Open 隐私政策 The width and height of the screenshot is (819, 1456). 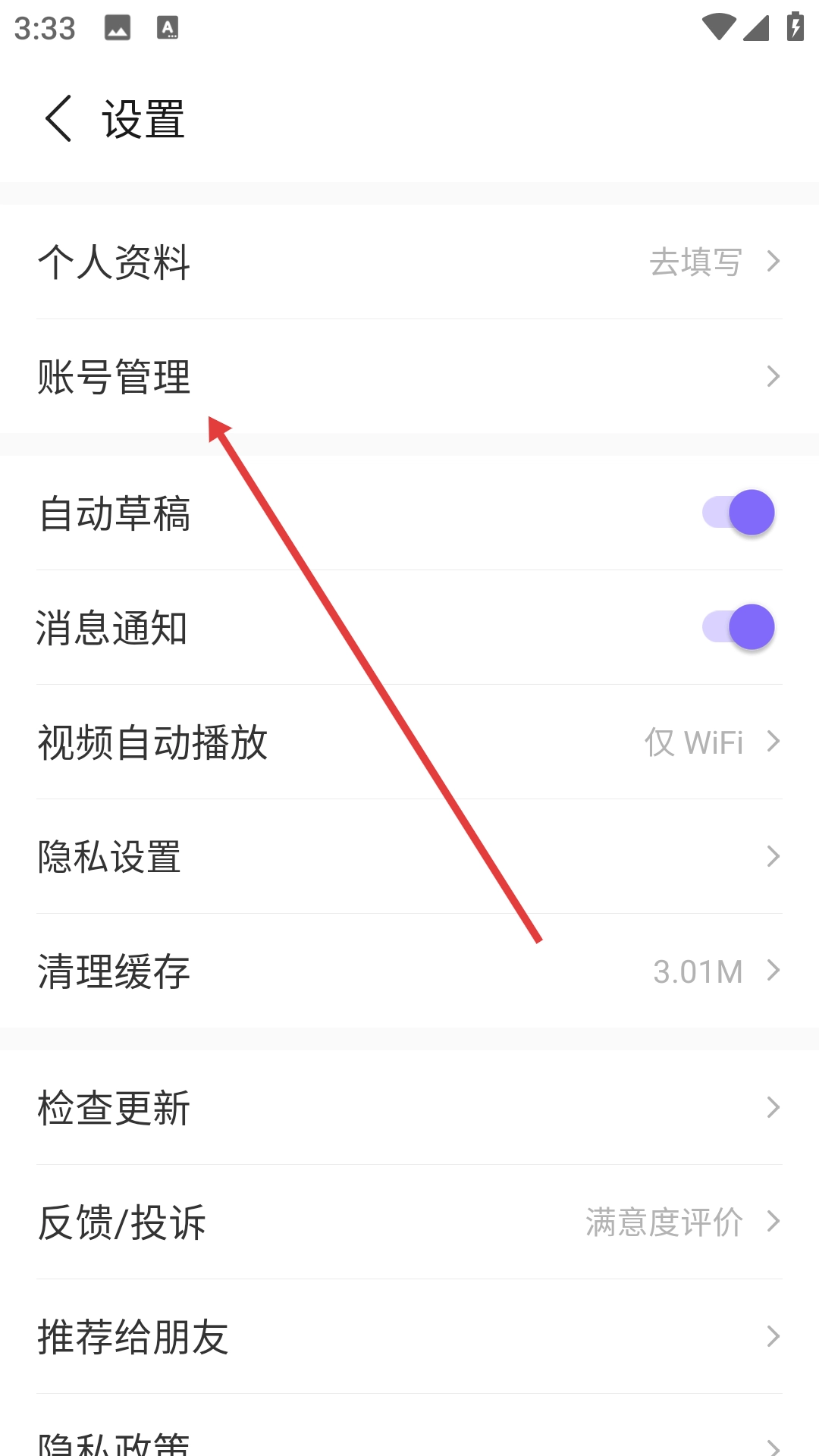pos(409,1441)
